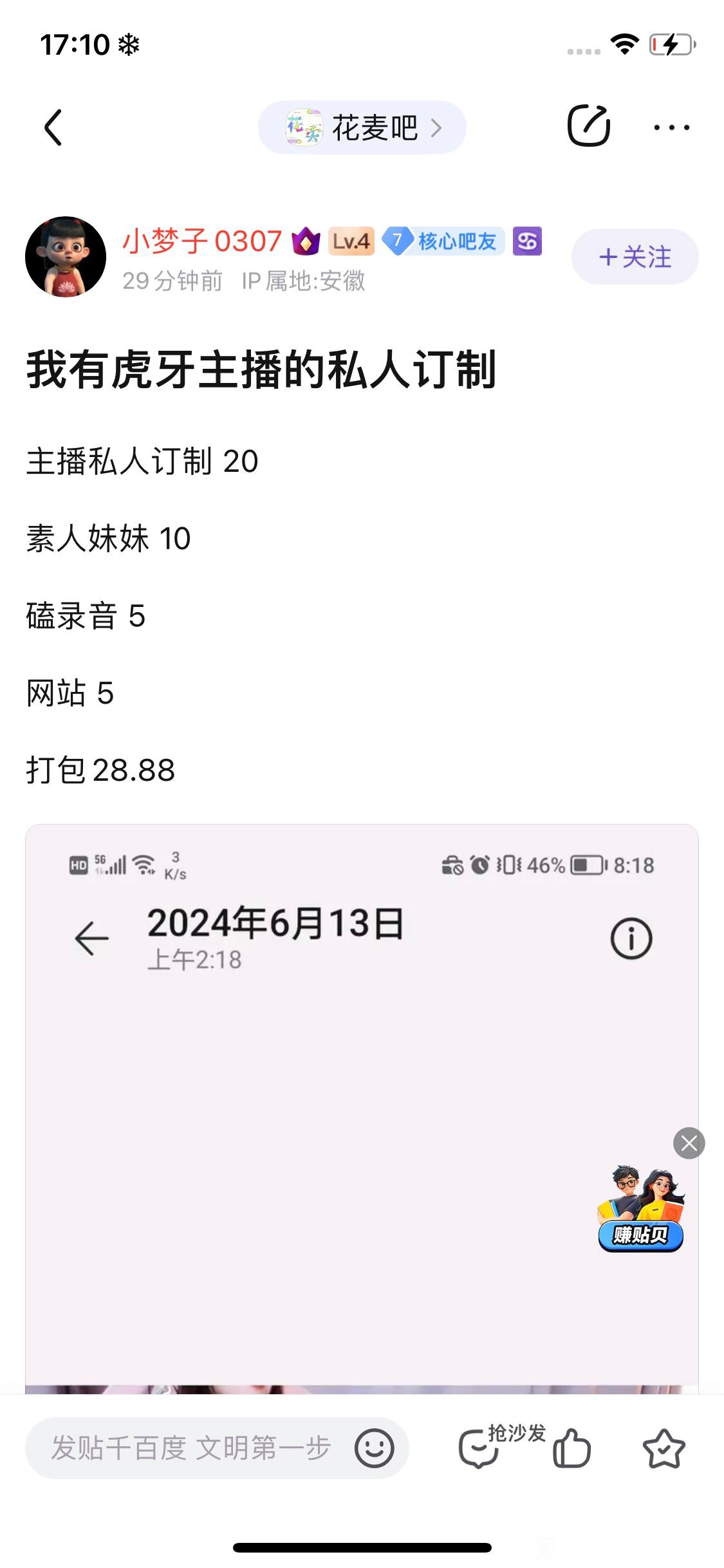The width and height of the screenshot is (724, 1568).
Task: Like this post with the thumbs-up
Action: coord(571,1448)
